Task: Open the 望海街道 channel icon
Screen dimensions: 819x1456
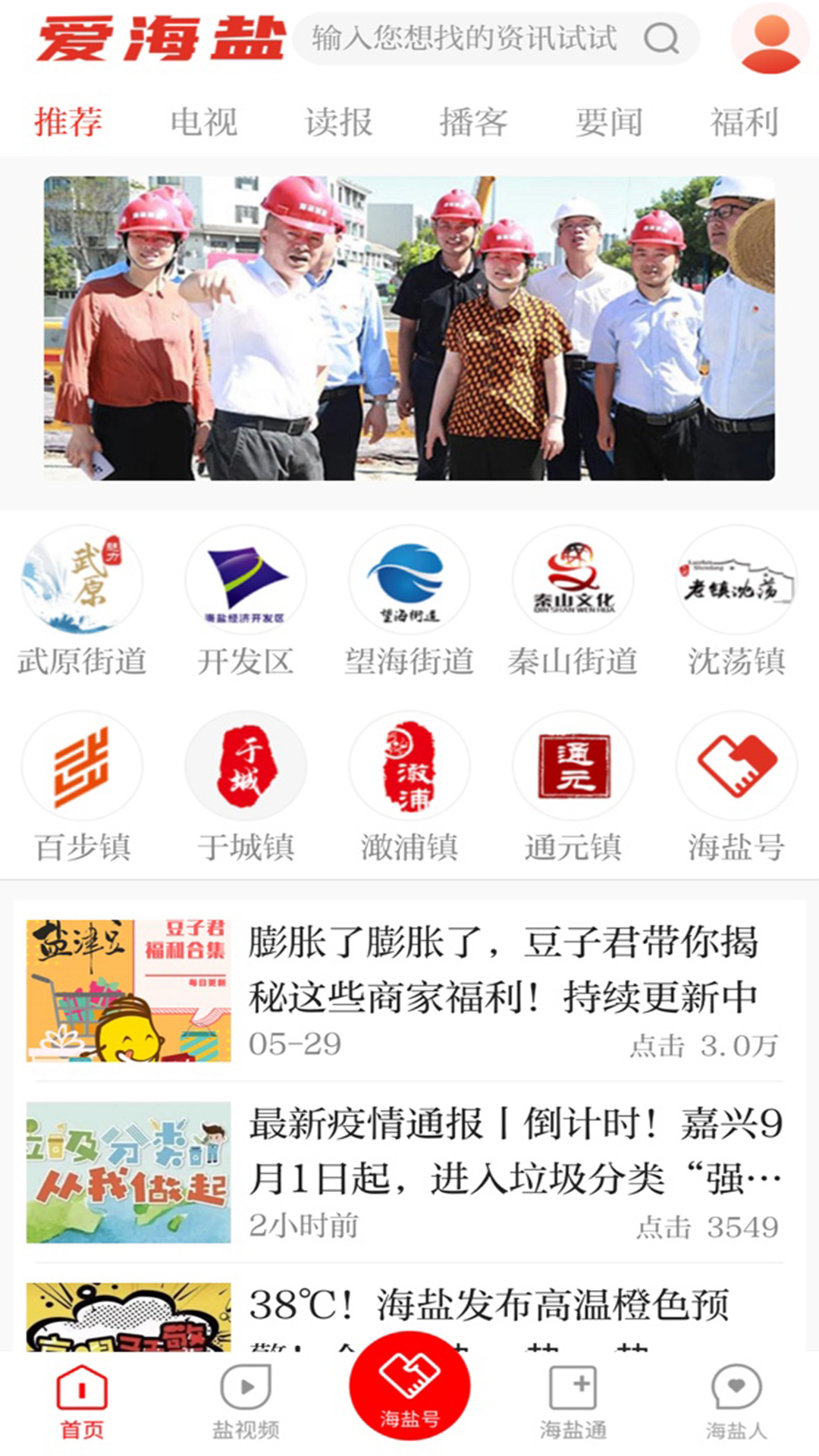Action: point(409,580)
